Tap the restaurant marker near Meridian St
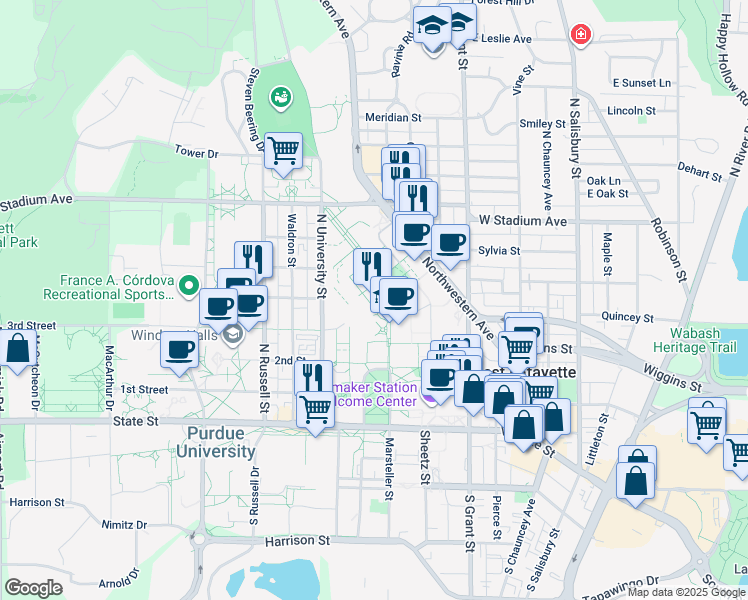 click(403, 164)
